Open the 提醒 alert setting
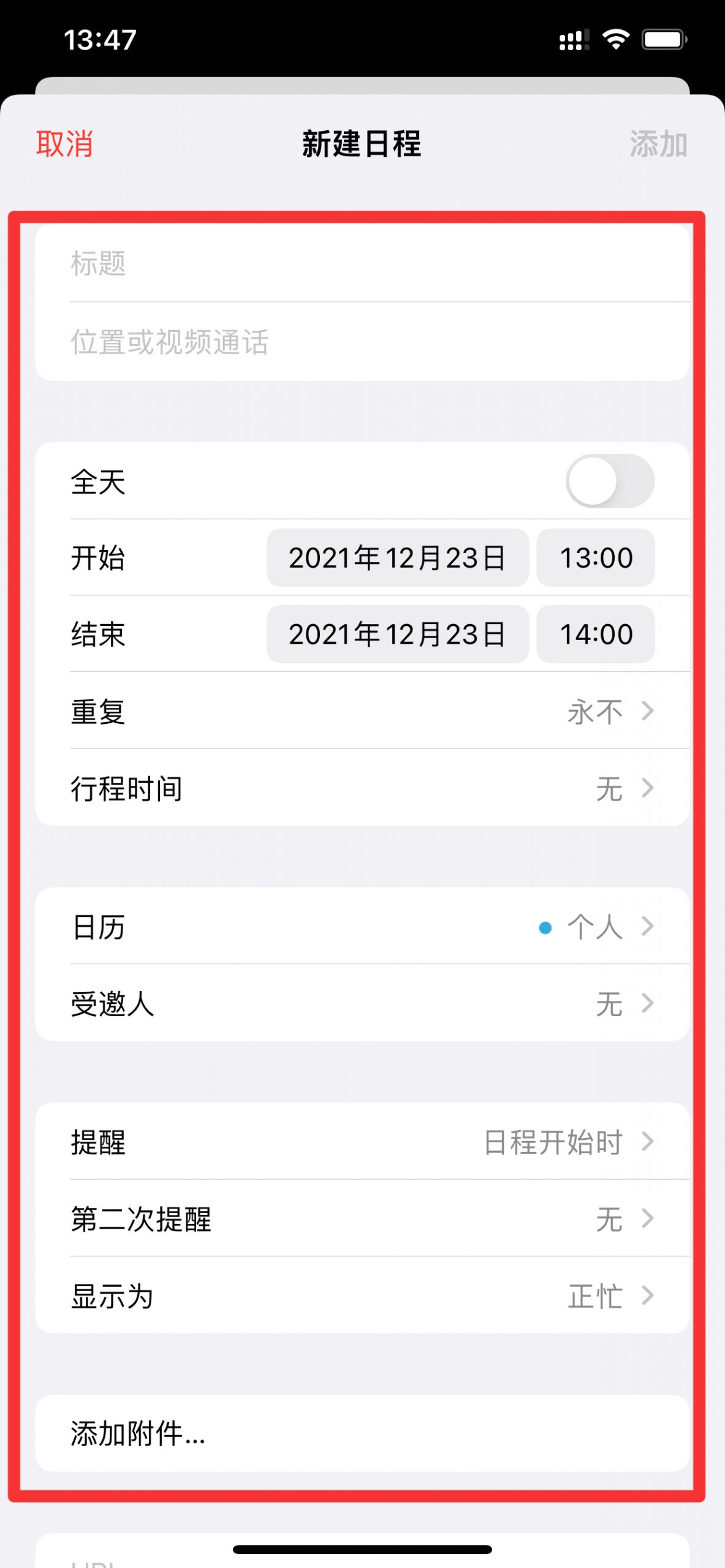 363,1142
